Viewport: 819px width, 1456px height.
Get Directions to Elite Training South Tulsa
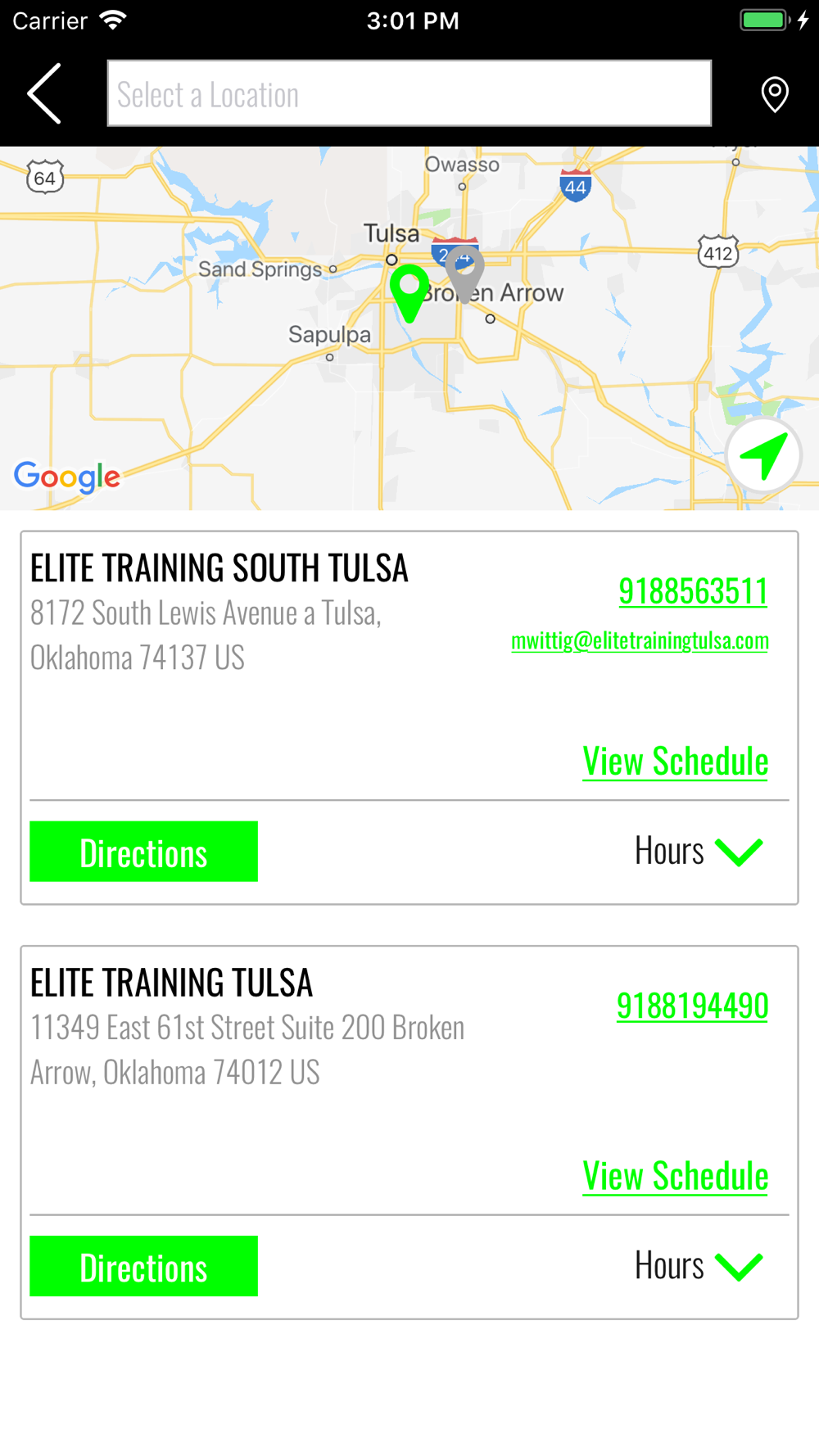coord(143,852)
